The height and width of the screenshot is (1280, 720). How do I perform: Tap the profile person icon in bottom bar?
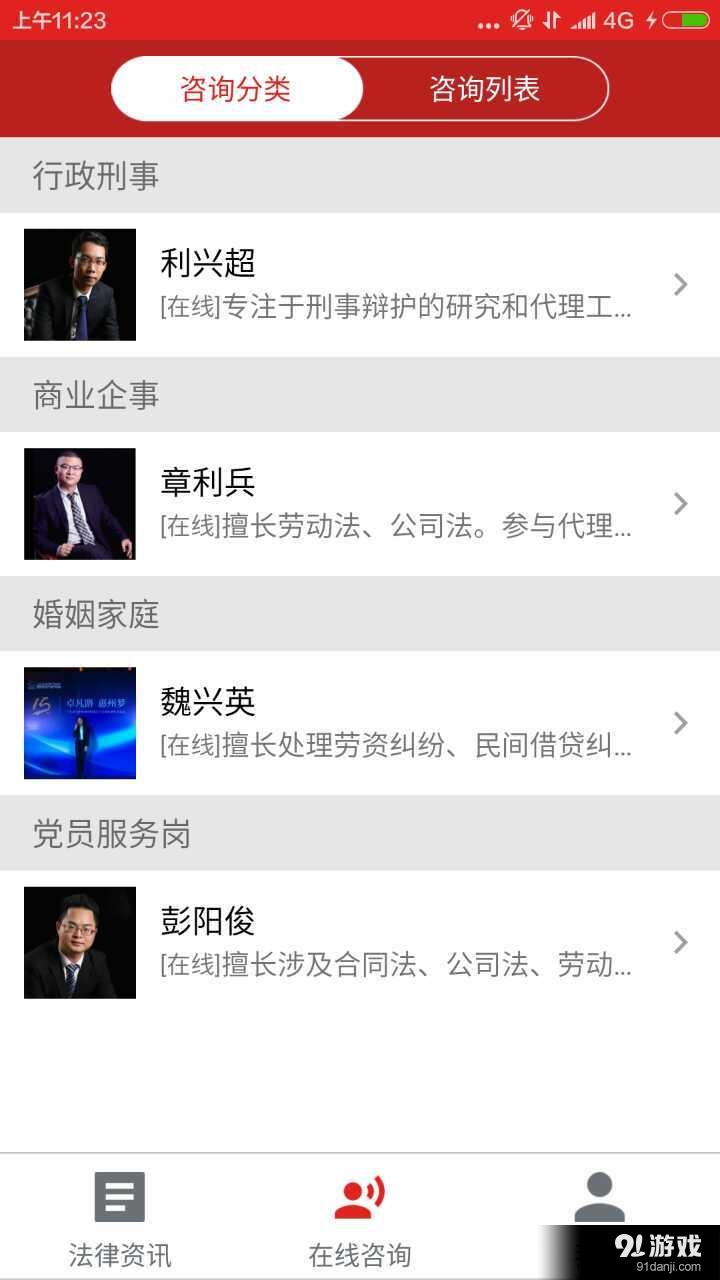coord(601,1196)
